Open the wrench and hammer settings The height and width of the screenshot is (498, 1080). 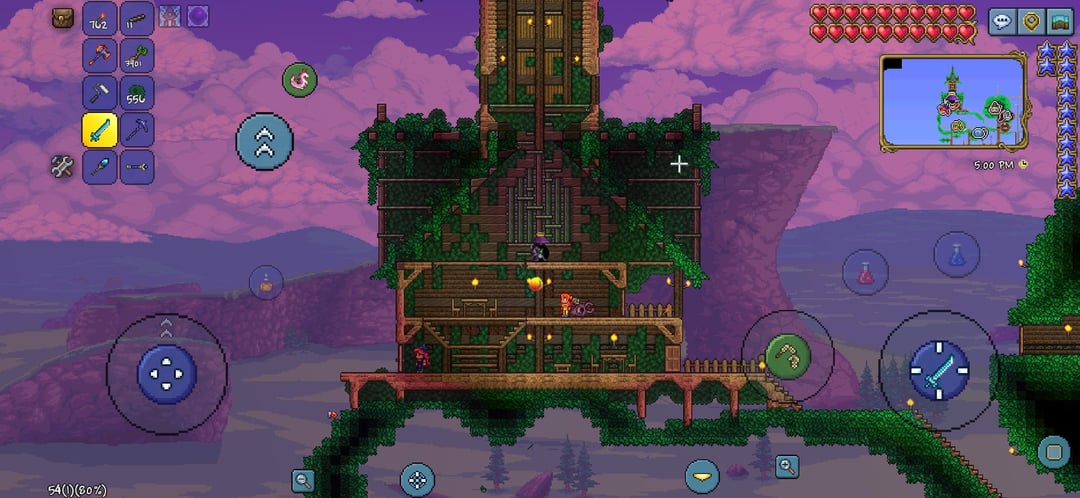(63, 167)
